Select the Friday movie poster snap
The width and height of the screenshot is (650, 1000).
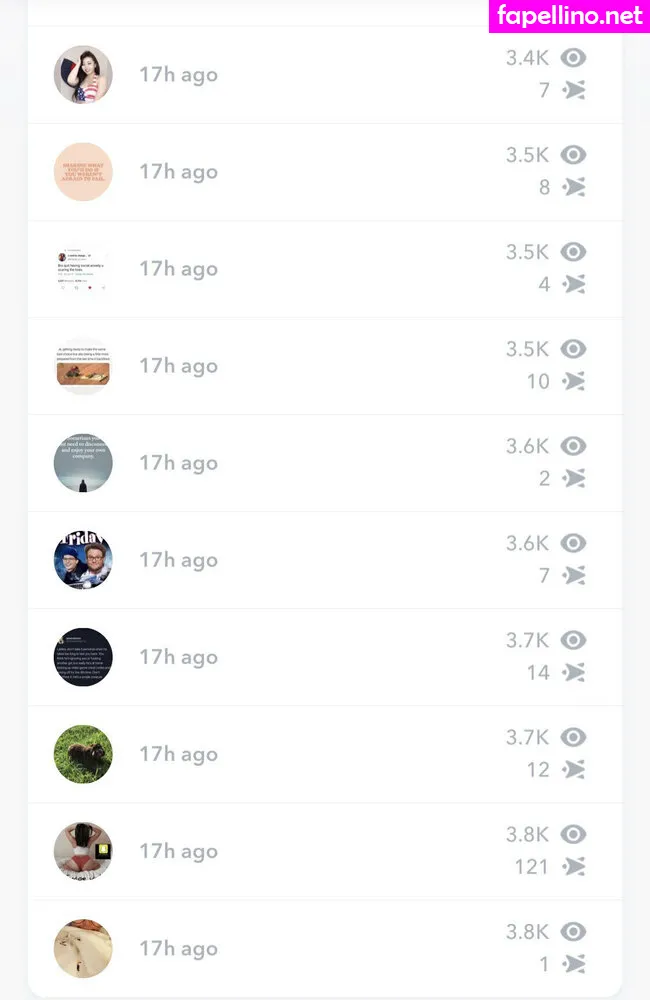(x=83, y=560)
